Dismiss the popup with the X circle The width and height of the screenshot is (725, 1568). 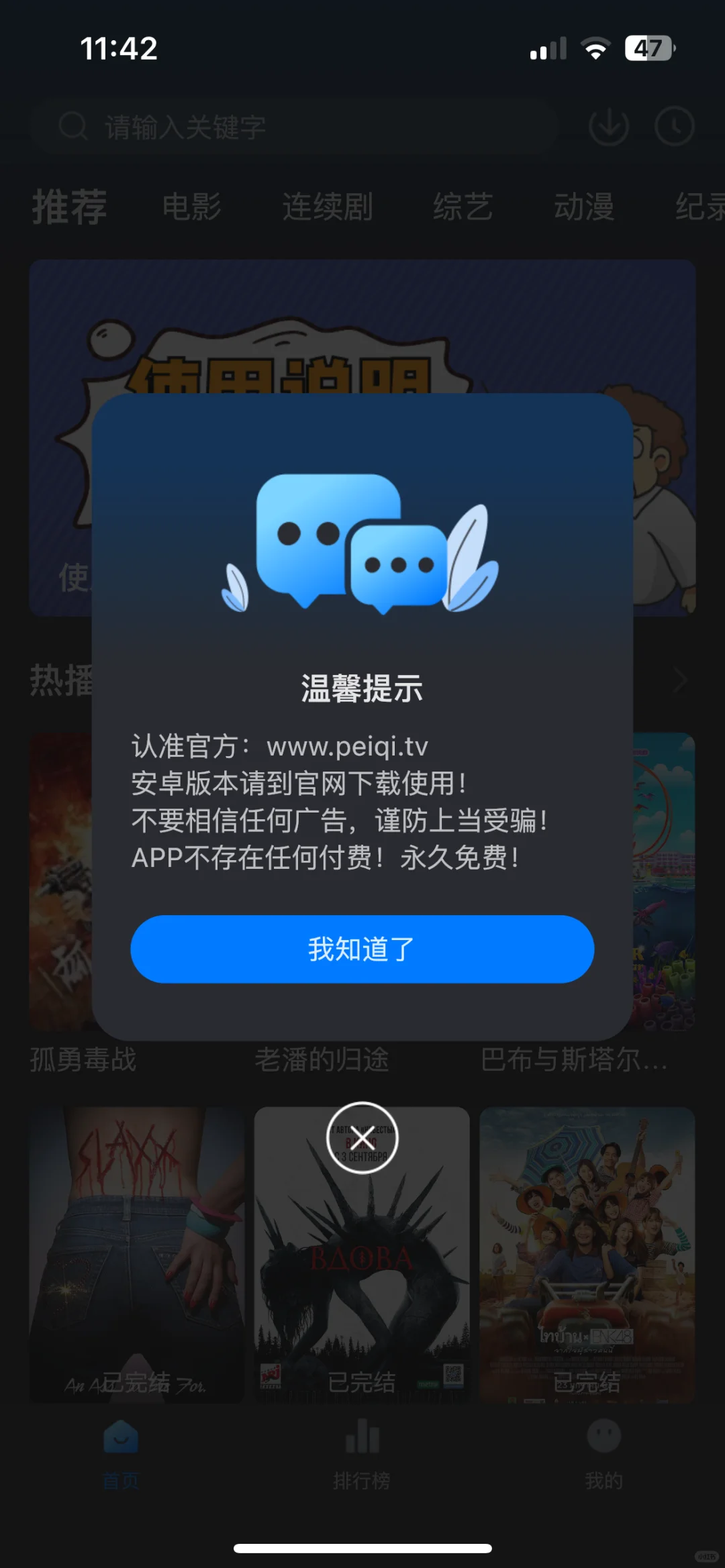(362, 1137)
